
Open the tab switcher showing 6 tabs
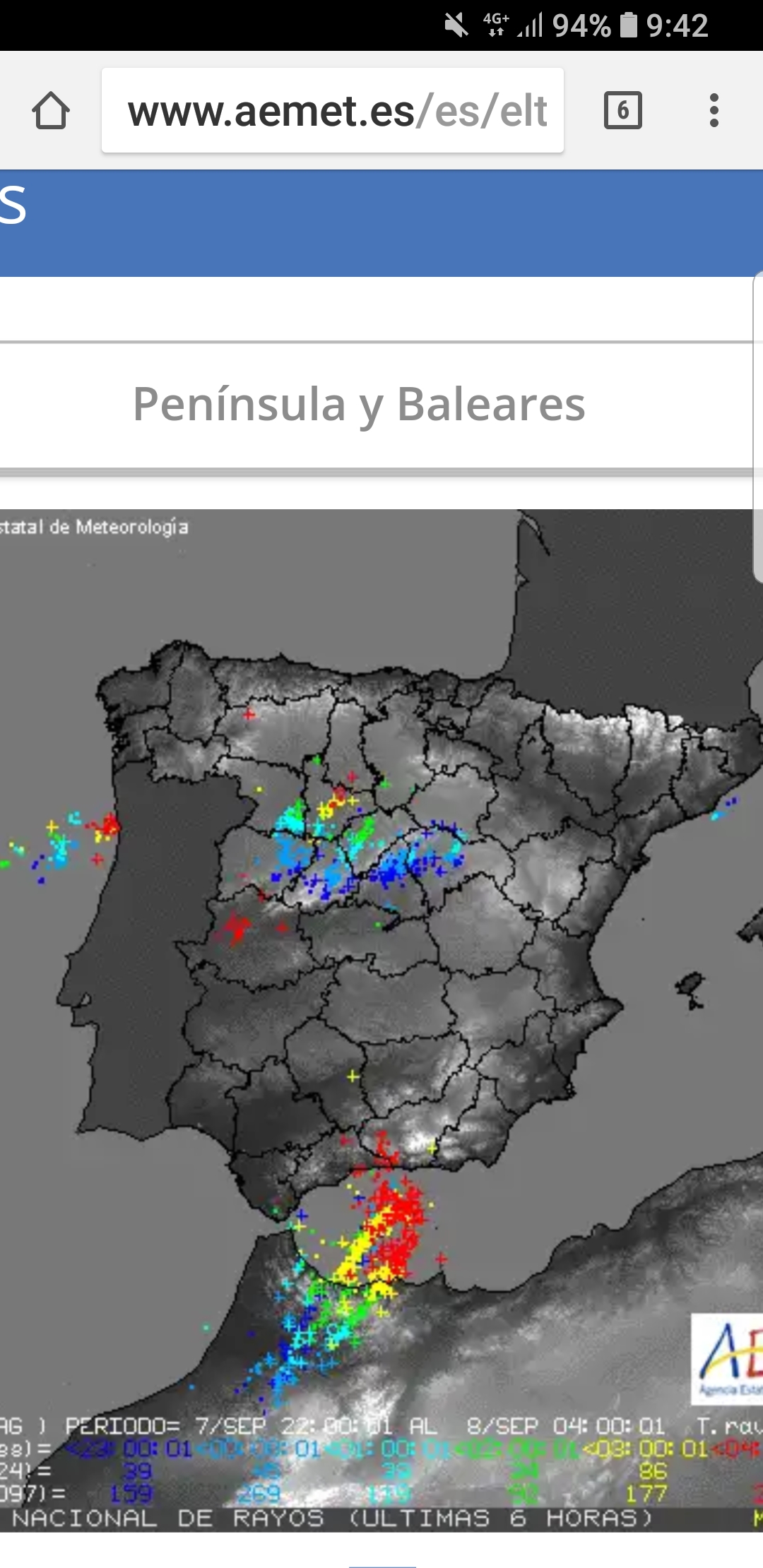623,110
